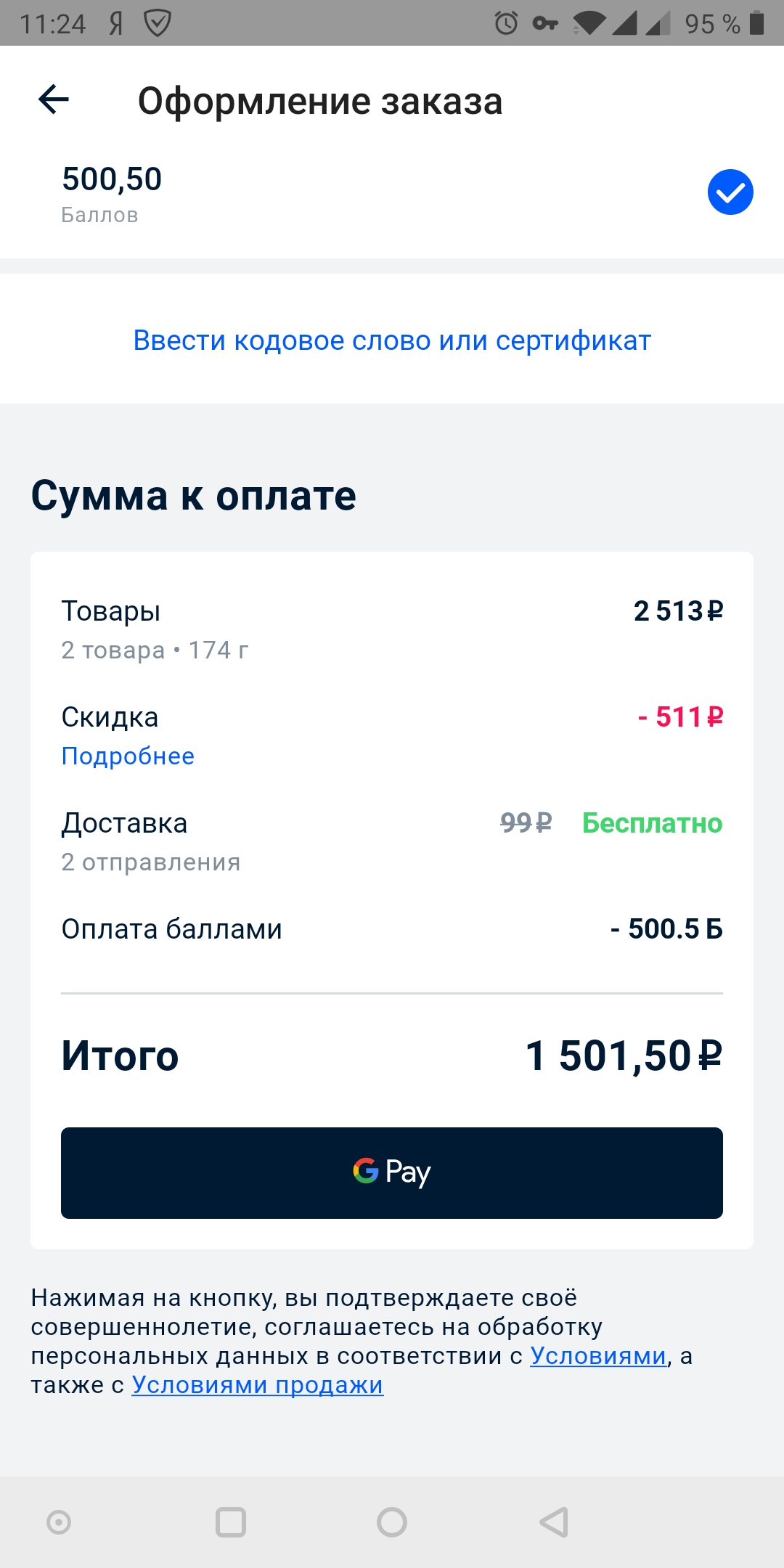Open the promo code or certificate entry

(392, 340)
